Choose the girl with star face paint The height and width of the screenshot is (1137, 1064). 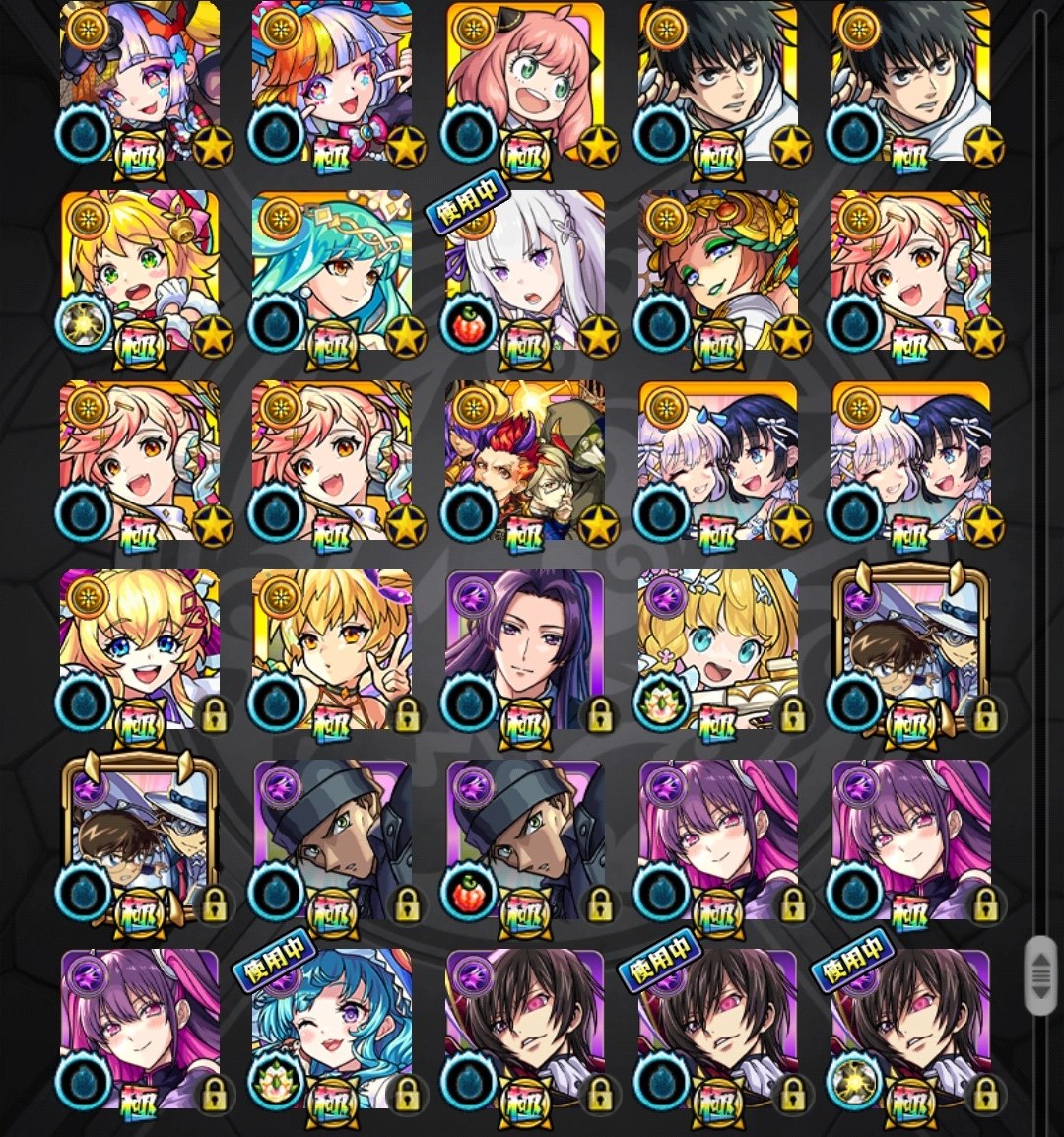(140, 82)
